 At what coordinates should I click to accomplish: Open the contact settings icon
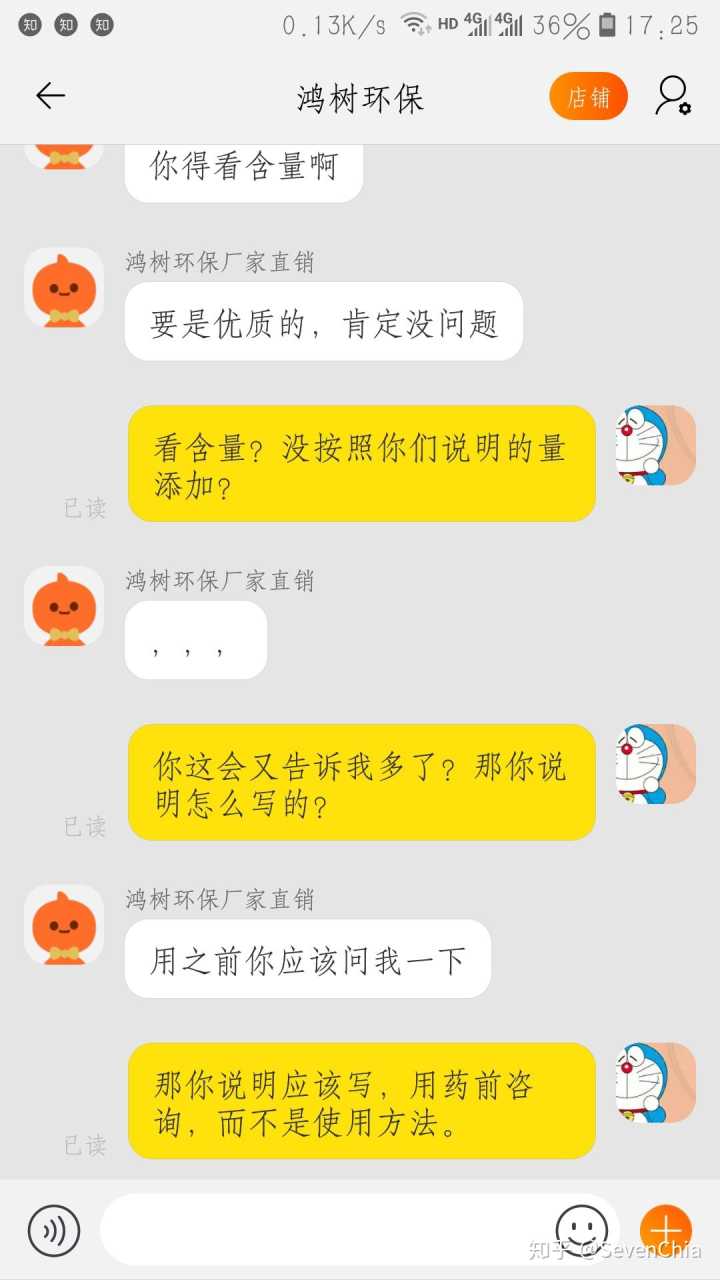click(x=672, y=97)
